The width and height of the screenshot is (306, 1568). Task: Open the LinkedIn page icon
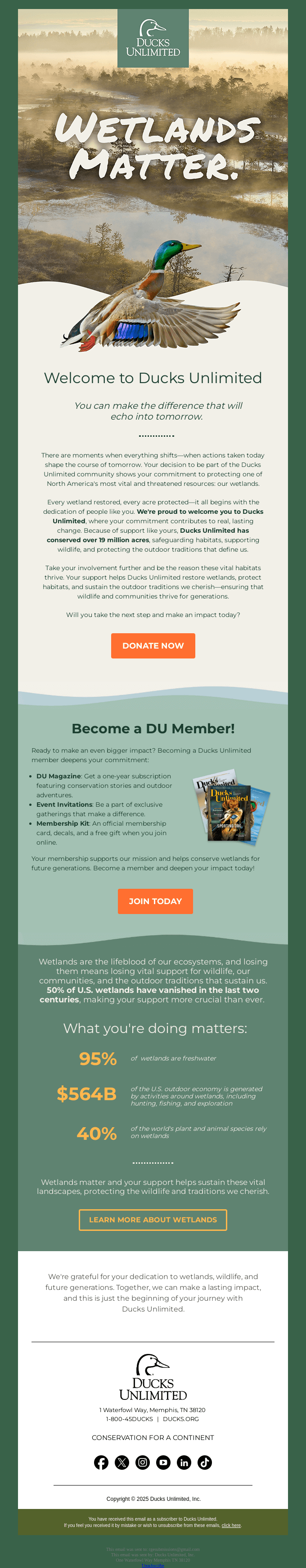[x=184, y=1462]
